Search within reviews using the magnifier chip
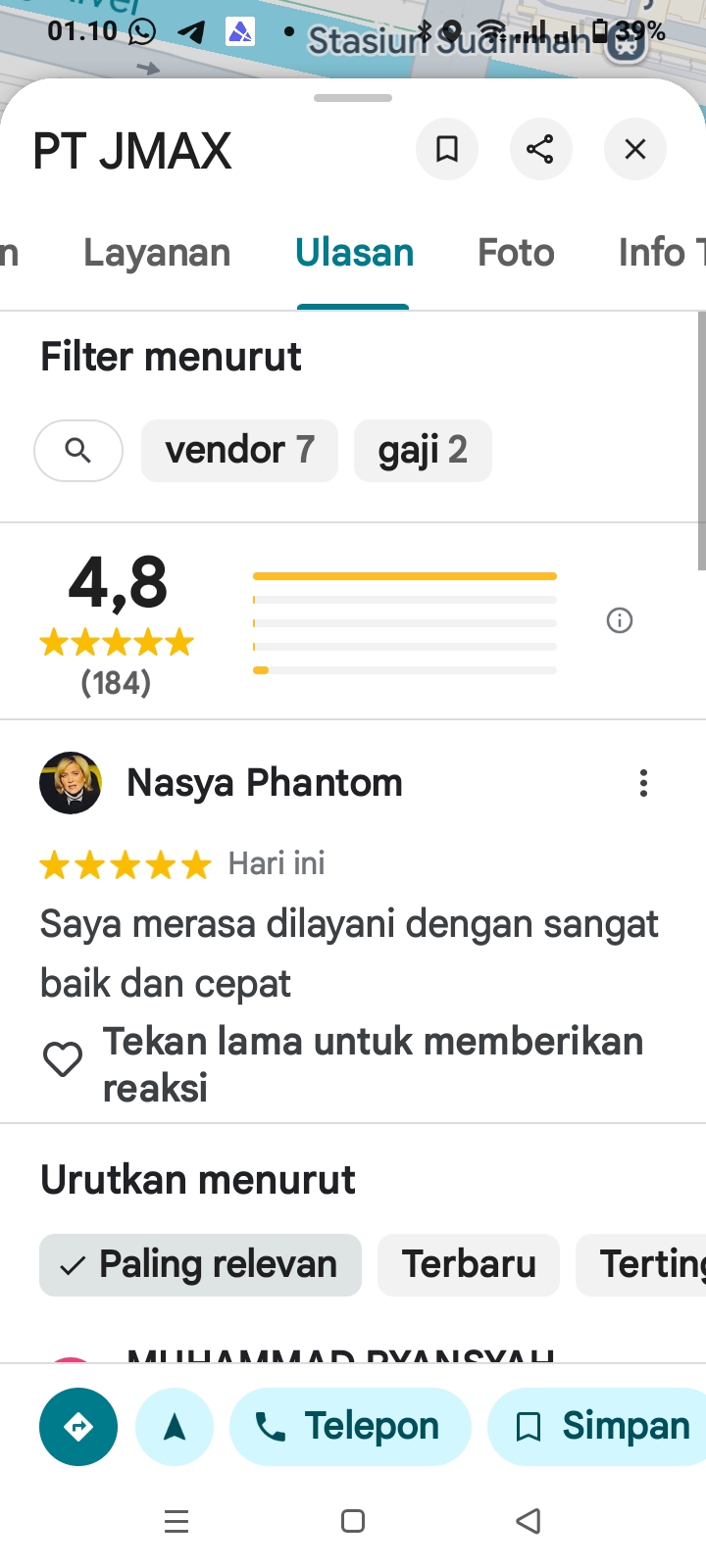Image resolution: width=706 pixels, height=1568 pixels. 78,451
